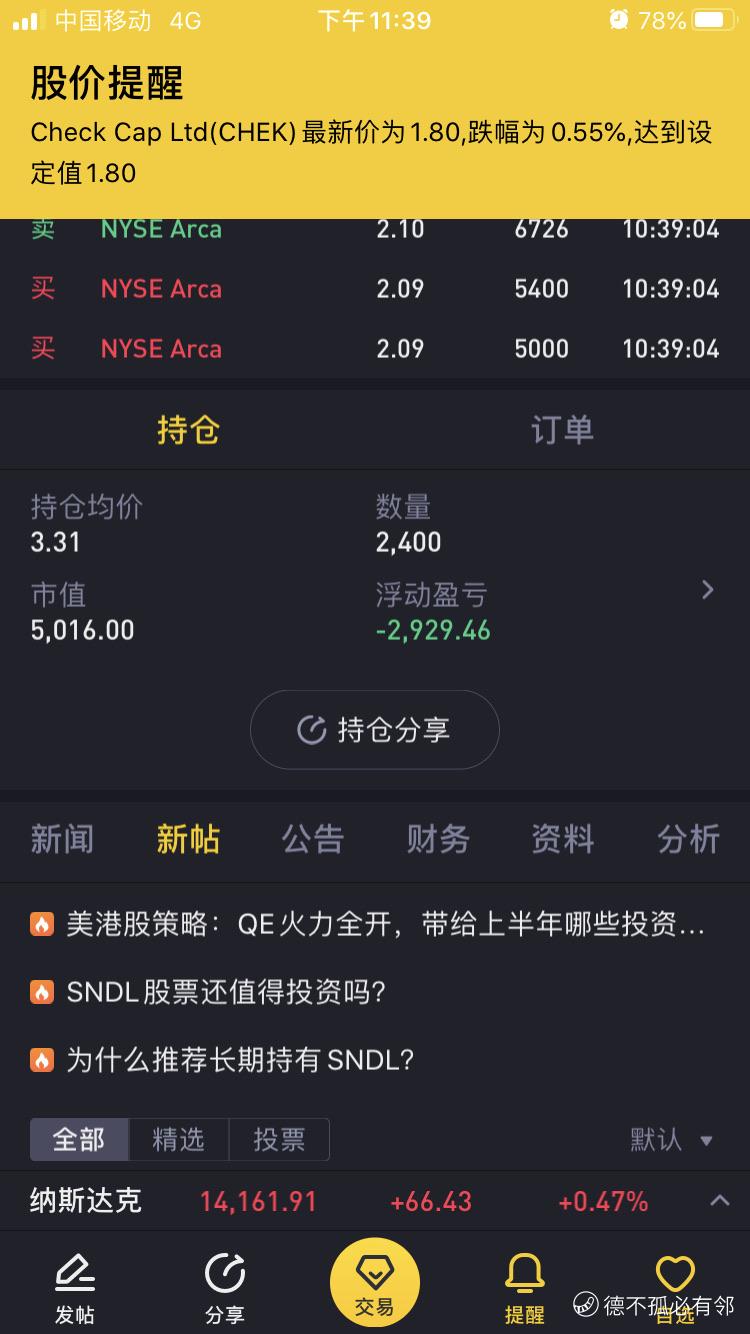The height and width of the screenshot is (1334, 750).
Task: Switch to the 新闻 tab
Action: coord(62,839)
